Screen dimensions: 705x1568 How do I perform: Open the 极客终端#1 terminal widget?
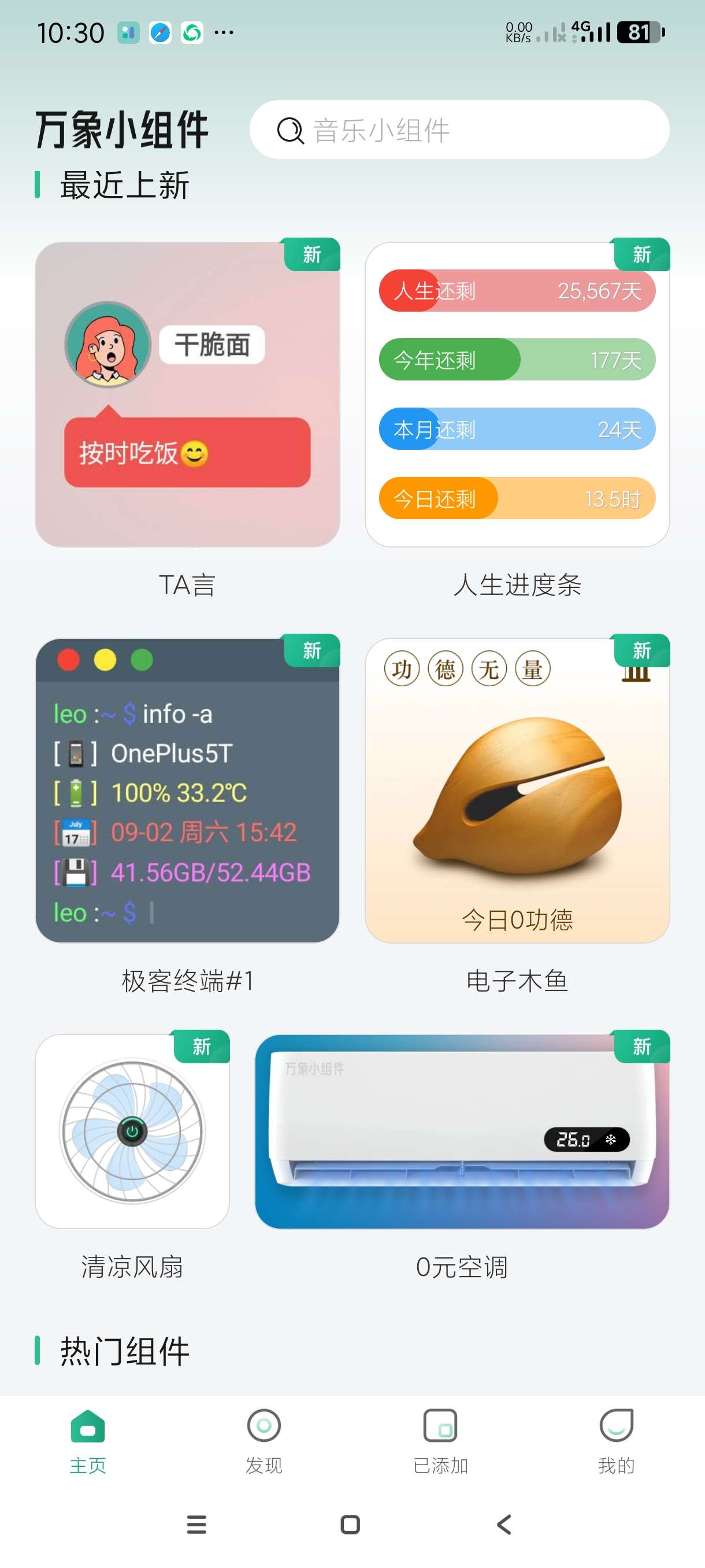point(187,790)
